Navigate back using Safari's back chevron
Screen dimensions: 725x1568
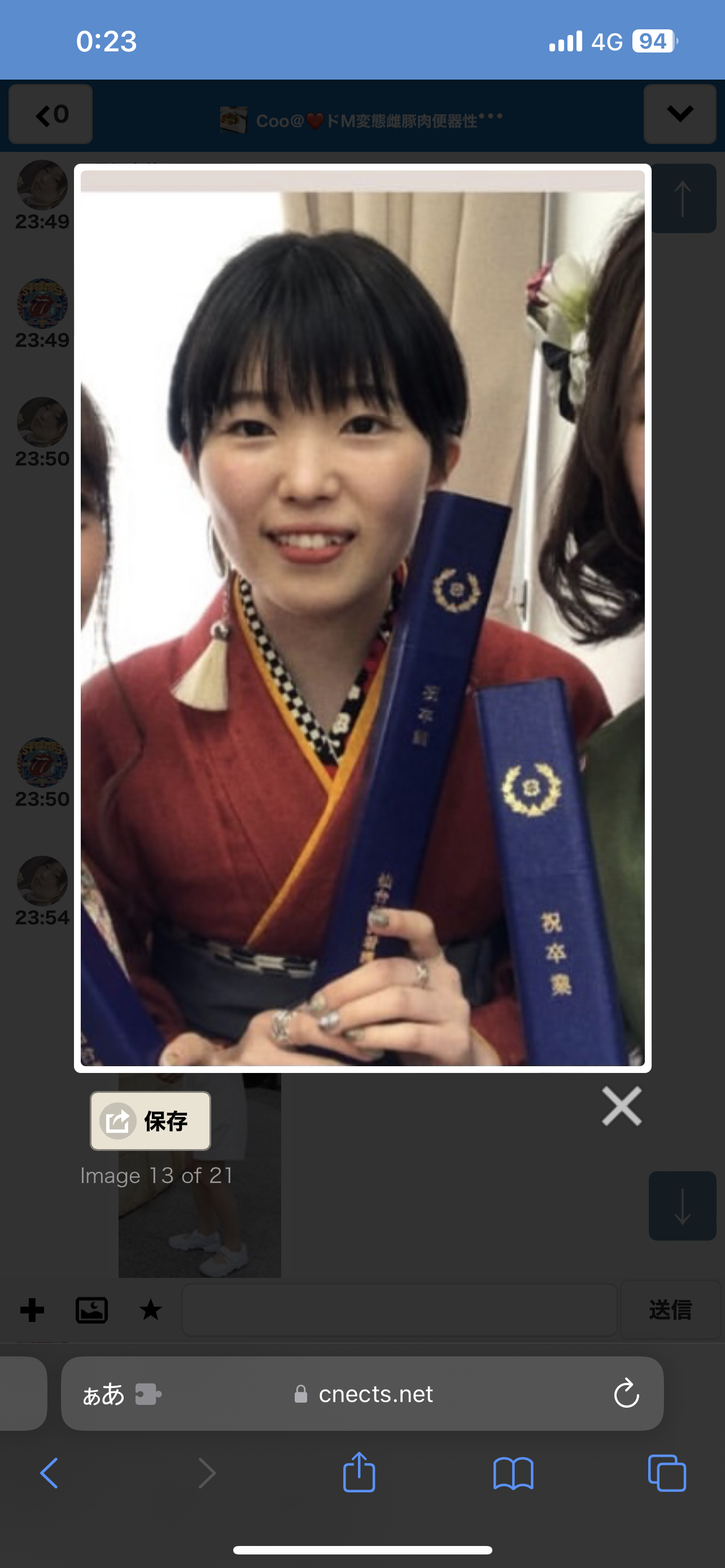pos(50,1473)
